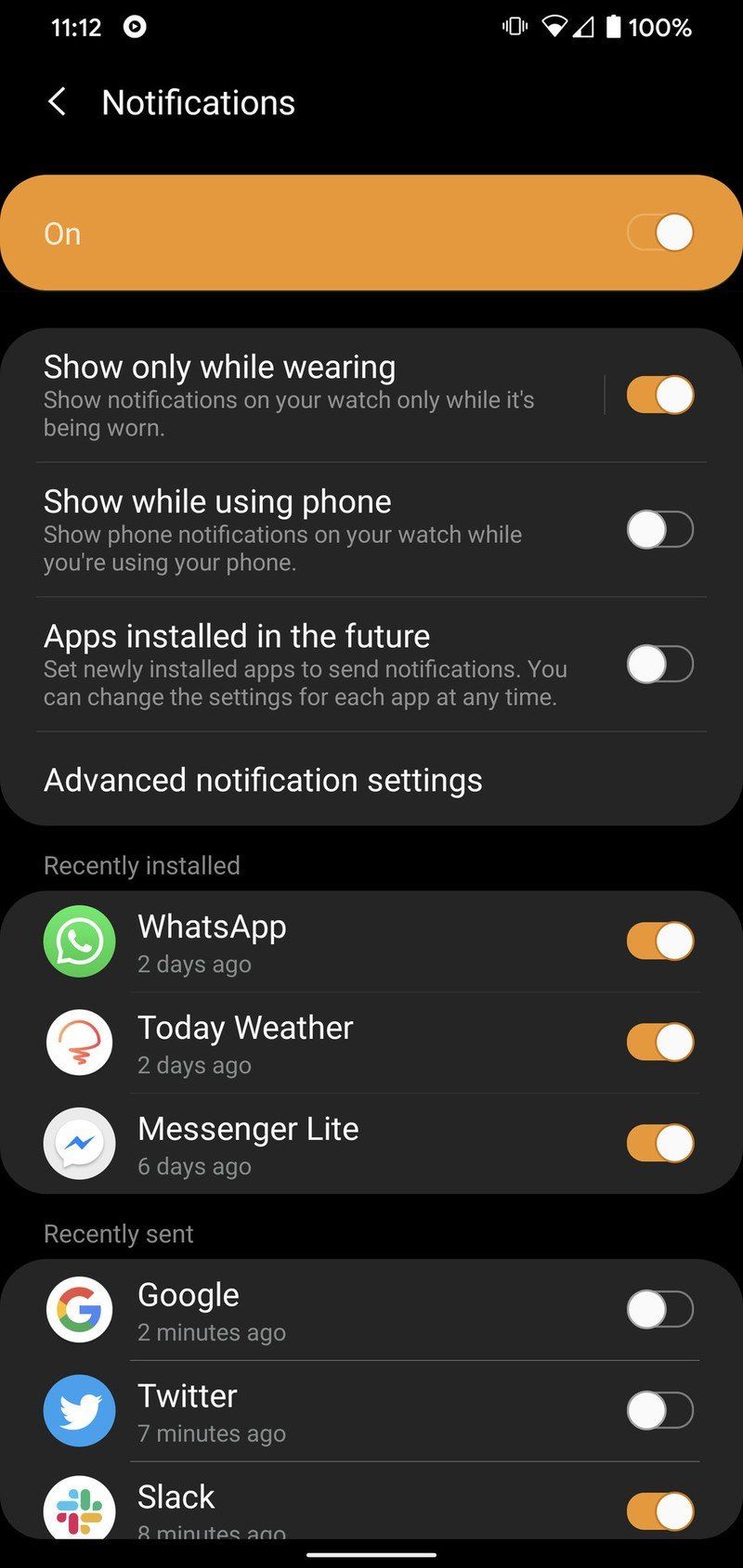Click the Wi-Fi status icon
This screenshot has width=743, height=1568.
[x=554, y=27]
